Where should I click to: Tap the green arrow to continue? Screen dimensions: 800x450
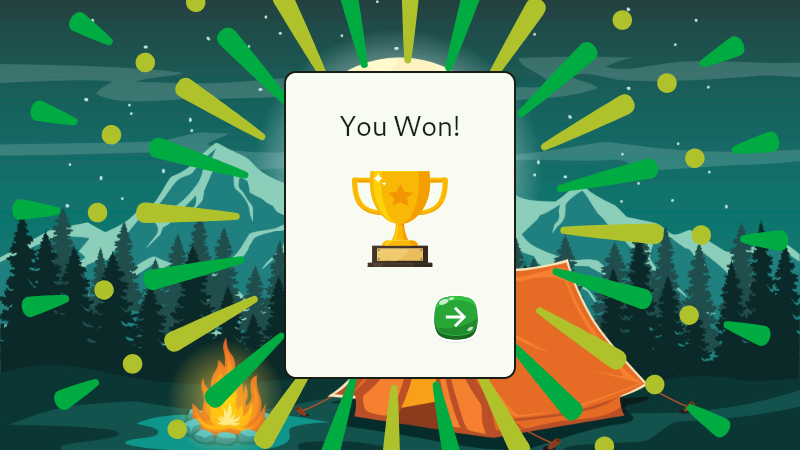point(456,317)
